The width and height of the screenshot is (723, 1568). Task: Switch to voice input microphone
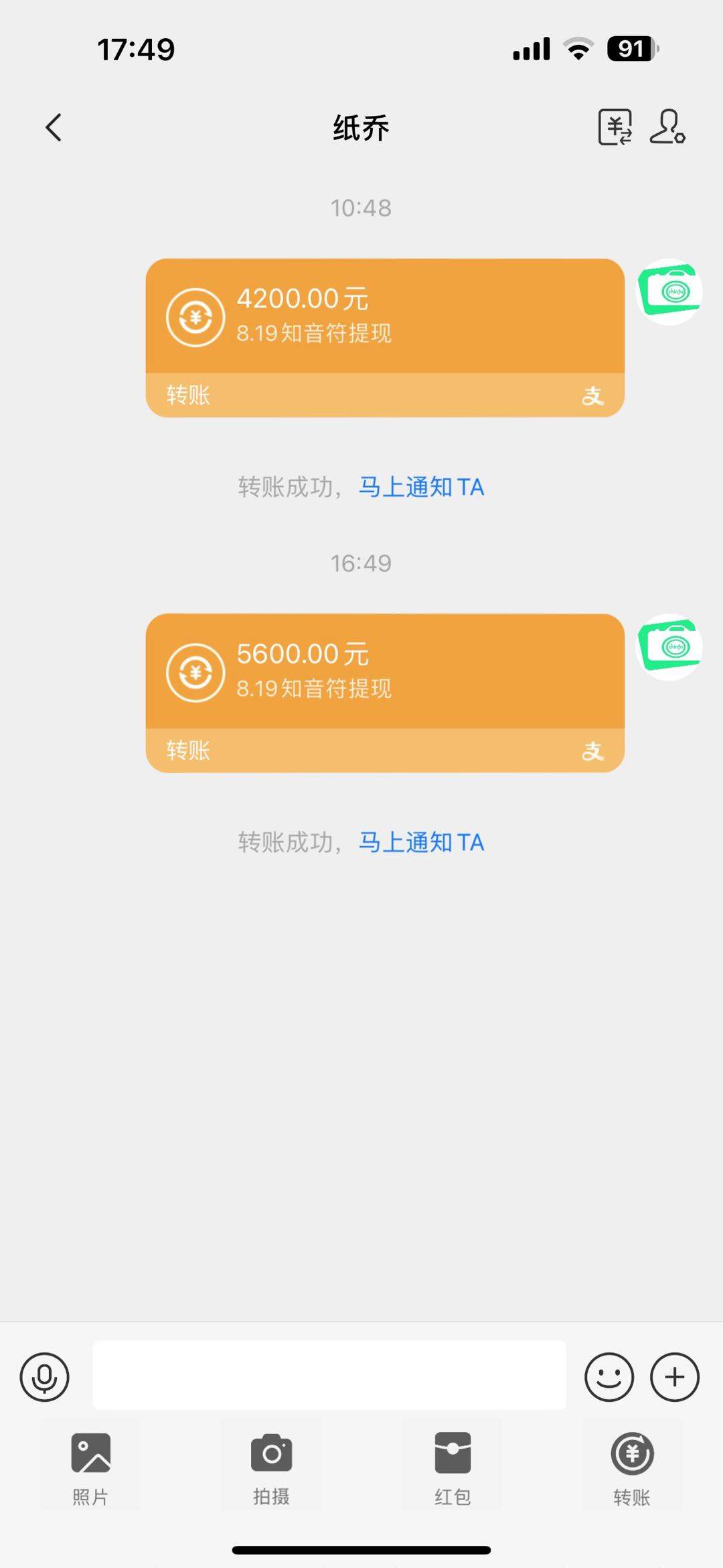pos(44,1377)
